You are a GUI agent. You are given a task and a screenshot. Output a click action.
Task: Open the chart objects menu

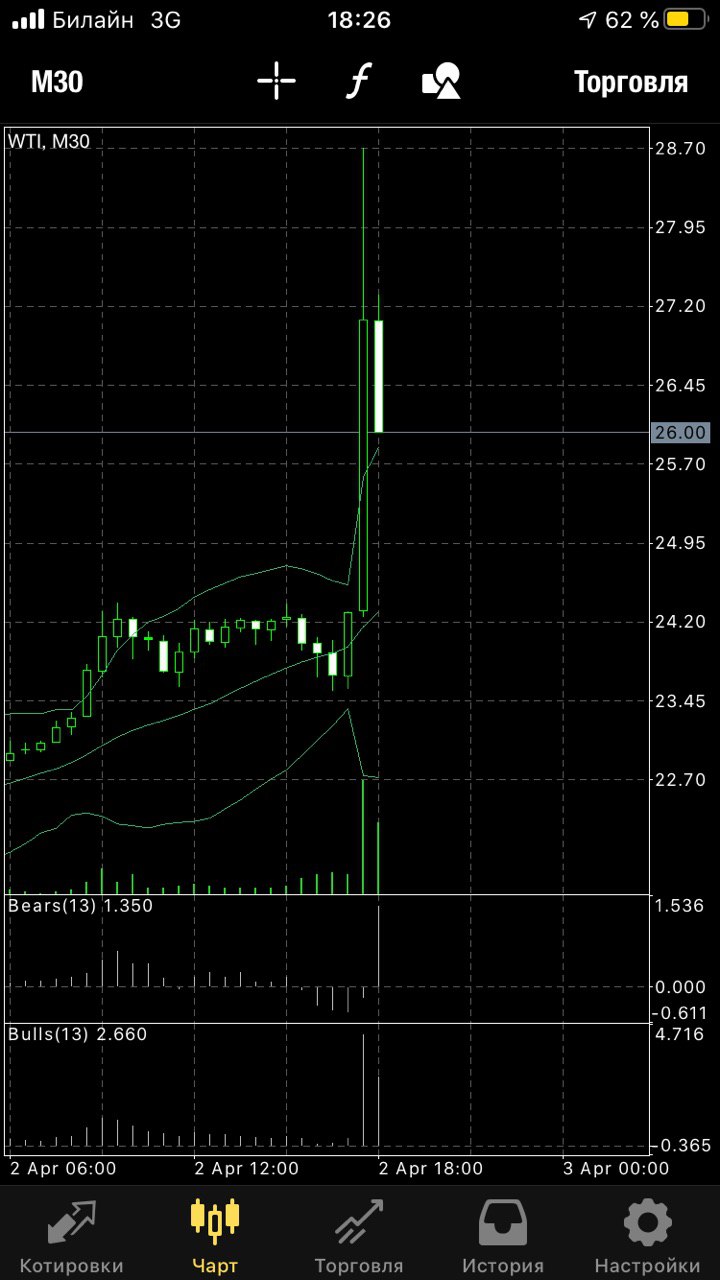coord(441,82)
